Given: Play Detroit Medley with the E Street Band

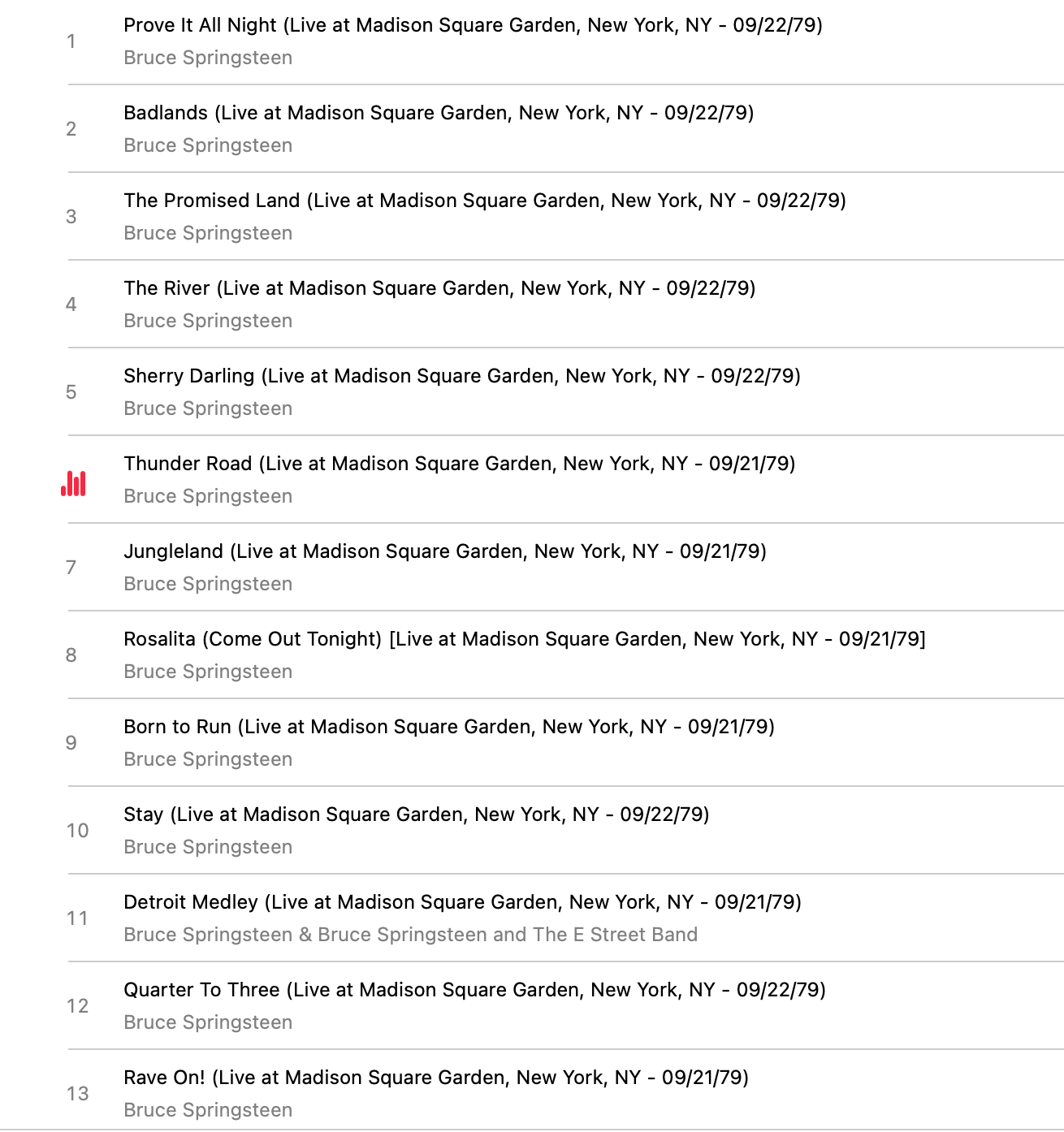Looking at the screenshot, I should pyautogui.click(x=462, y=903).
